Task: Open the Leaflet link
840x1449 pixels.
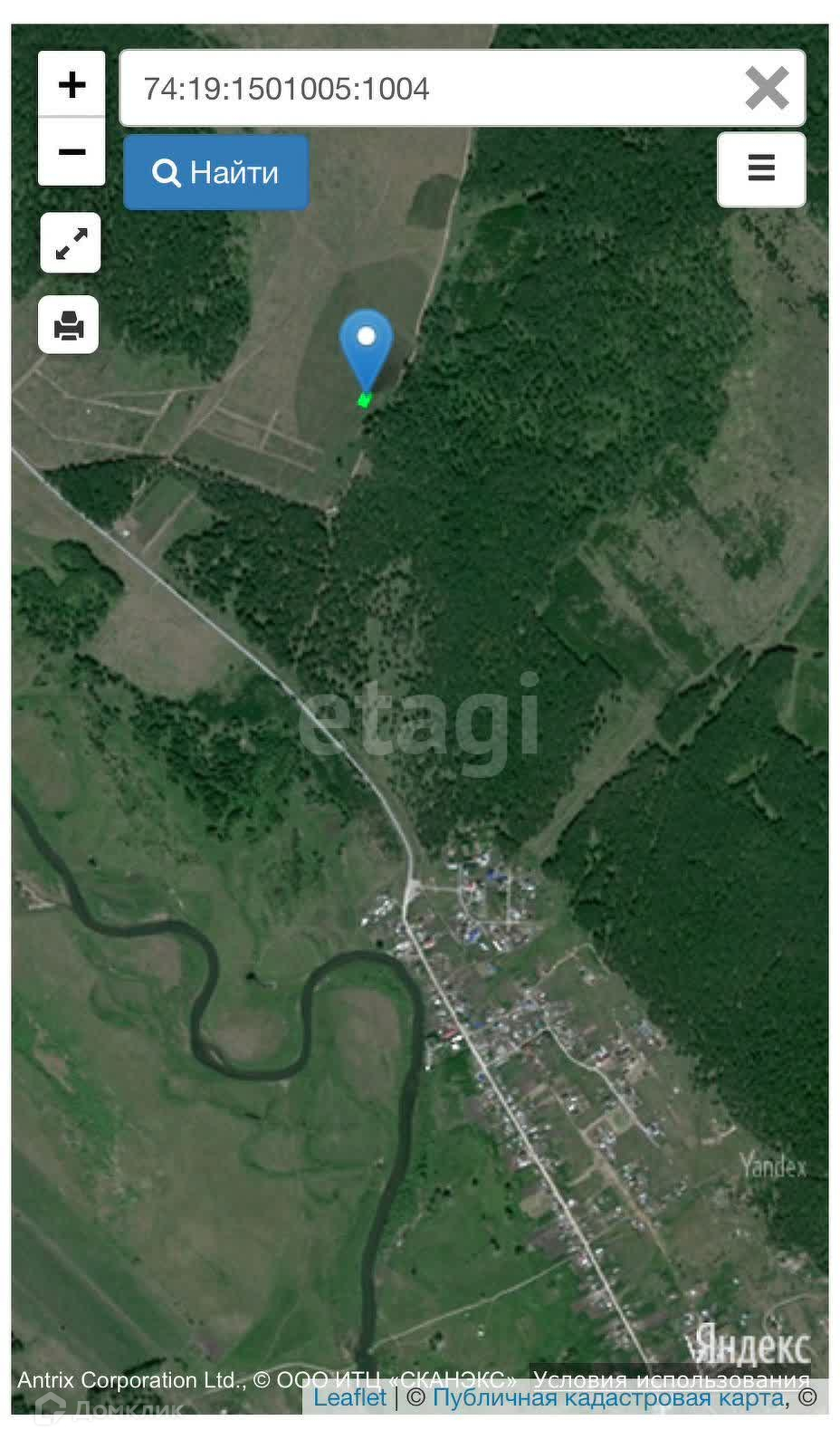Action: point(349,1397)
